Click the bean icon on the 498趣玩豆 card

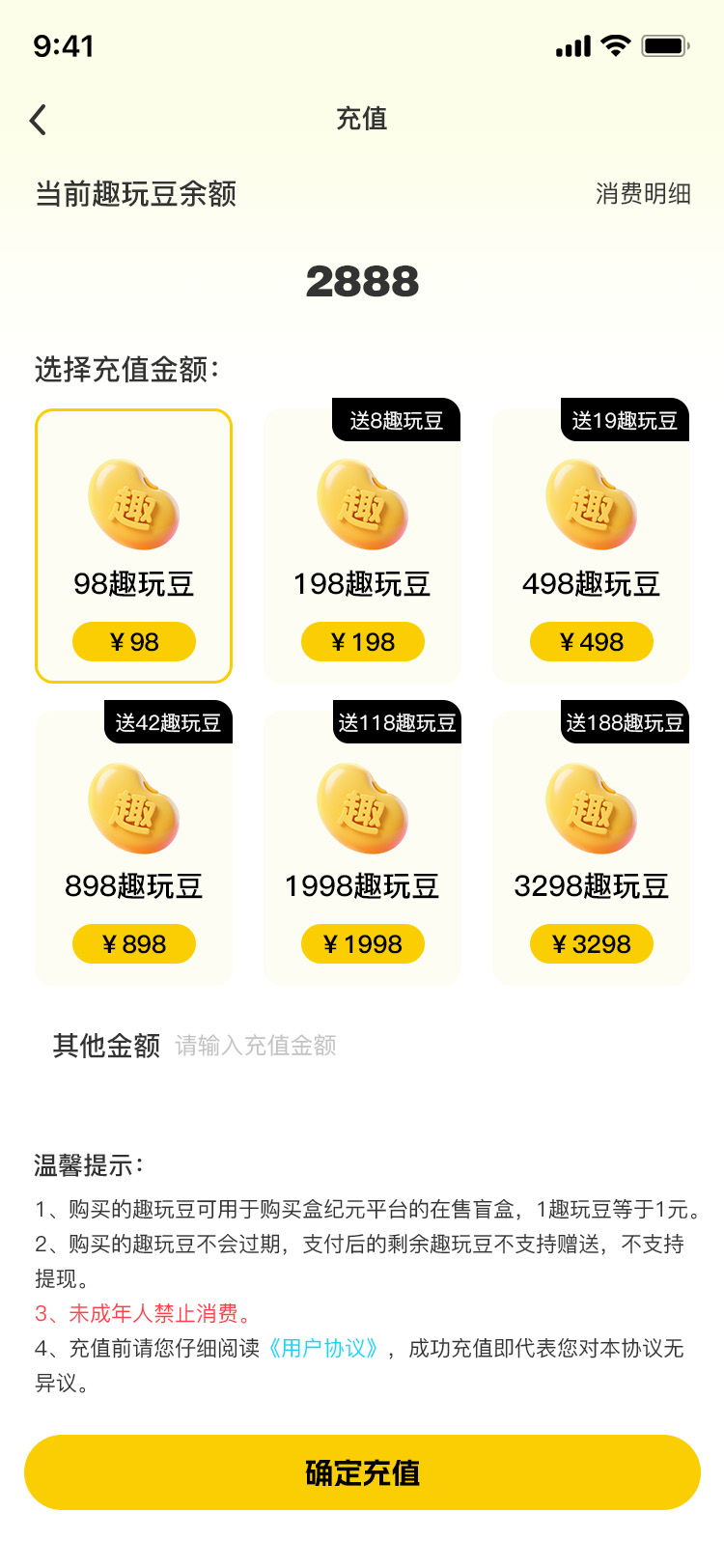[591, 503]
